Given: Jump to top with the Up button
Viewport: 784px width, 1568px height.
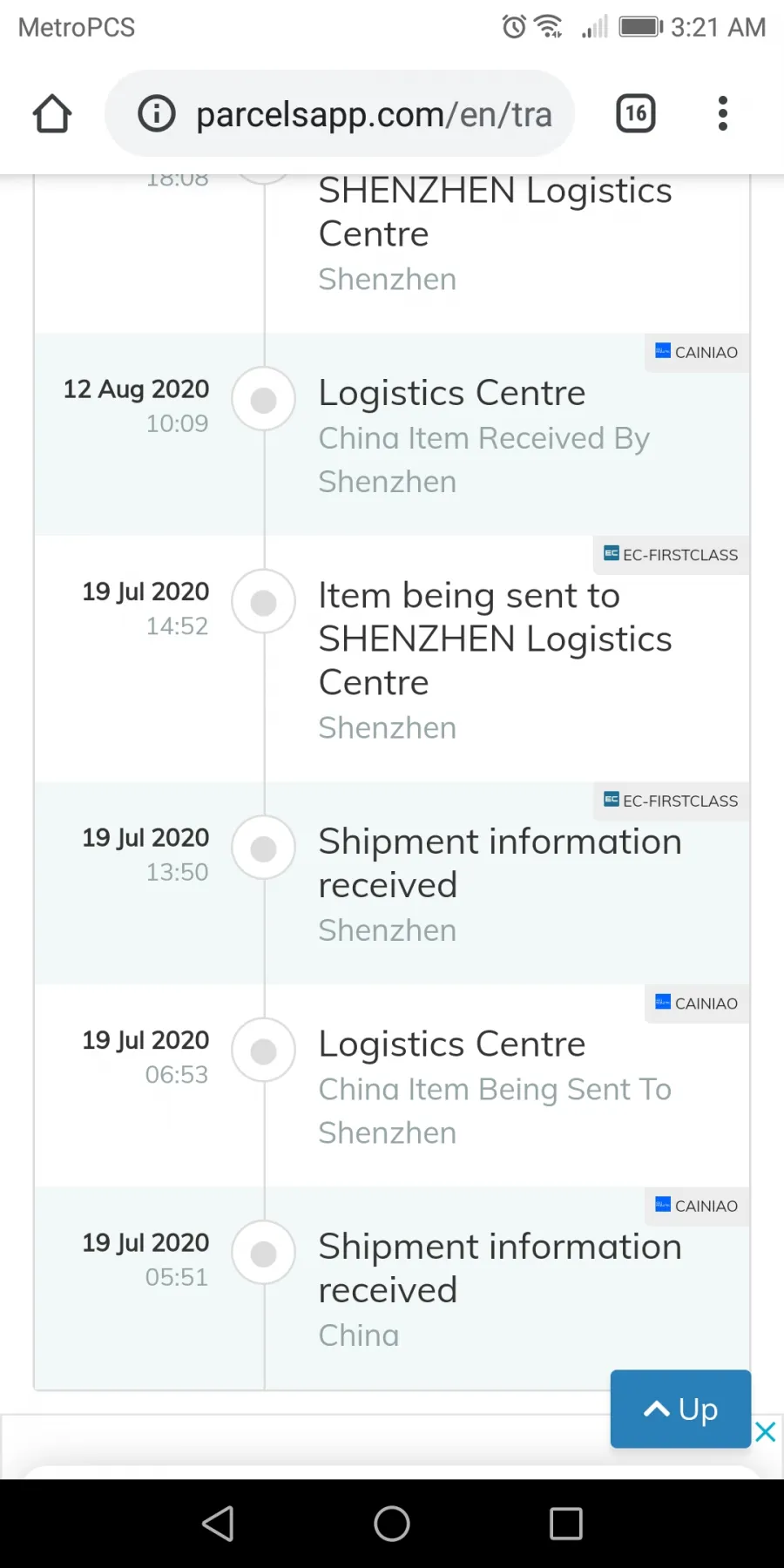Looking at the screenshot, I should (x=680, y=1409).
